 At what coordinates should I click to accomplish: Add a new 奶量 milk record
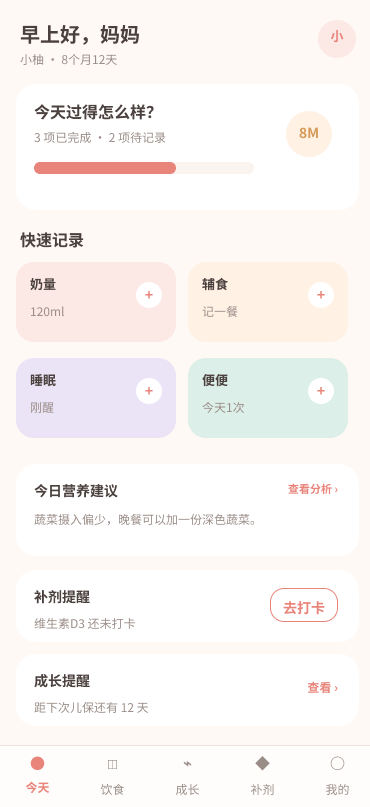click(149, 295)
